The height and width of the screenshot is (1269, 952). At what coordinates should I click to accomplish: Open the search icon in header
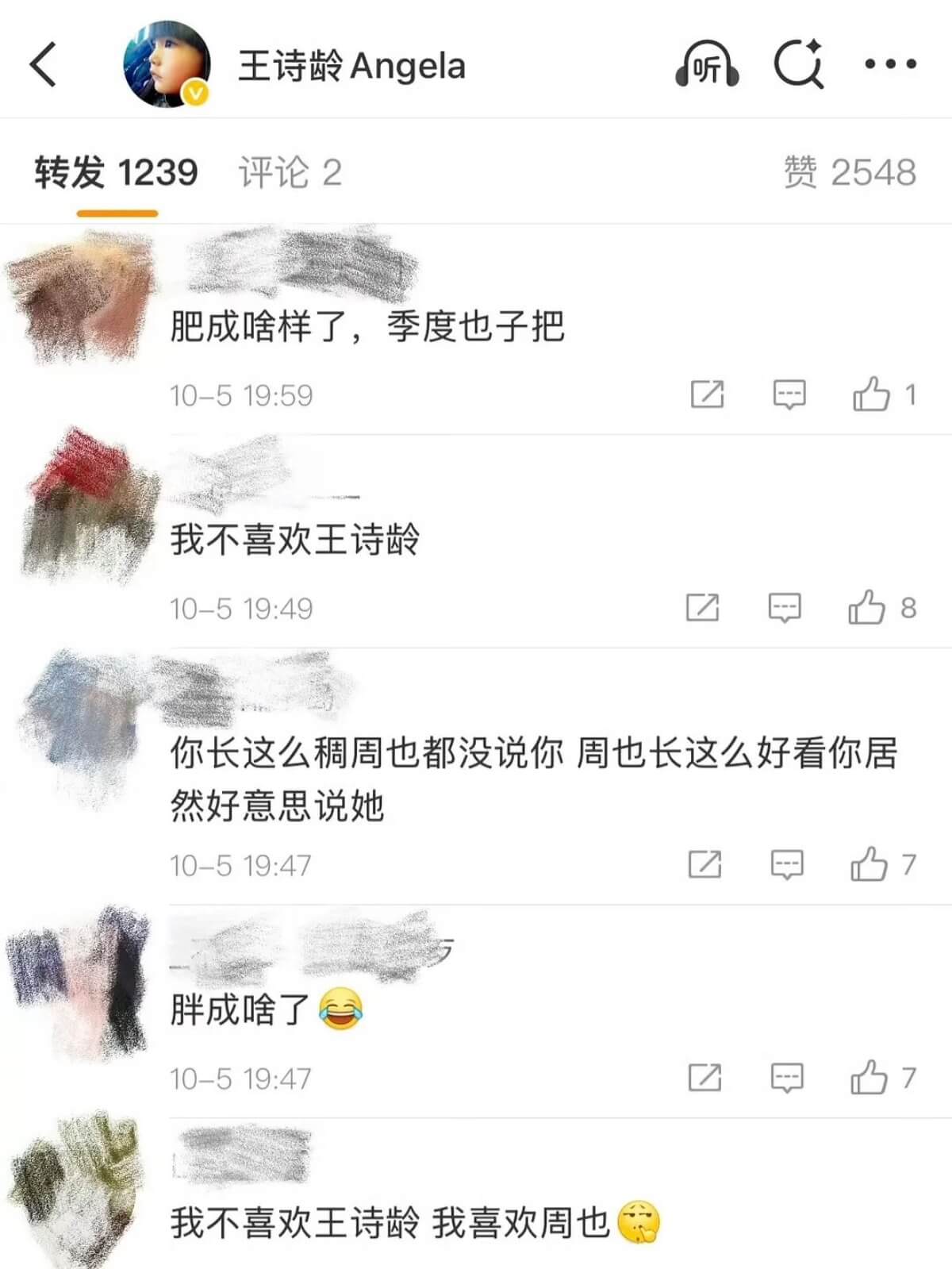click(x=798, y=64)
